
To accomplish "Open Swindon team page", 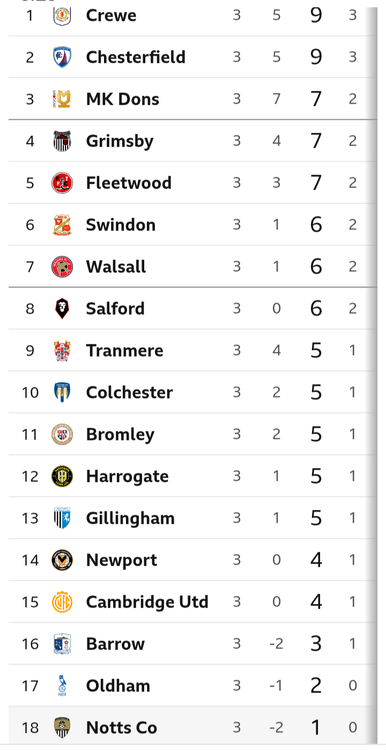I will [x=121, y=225].
